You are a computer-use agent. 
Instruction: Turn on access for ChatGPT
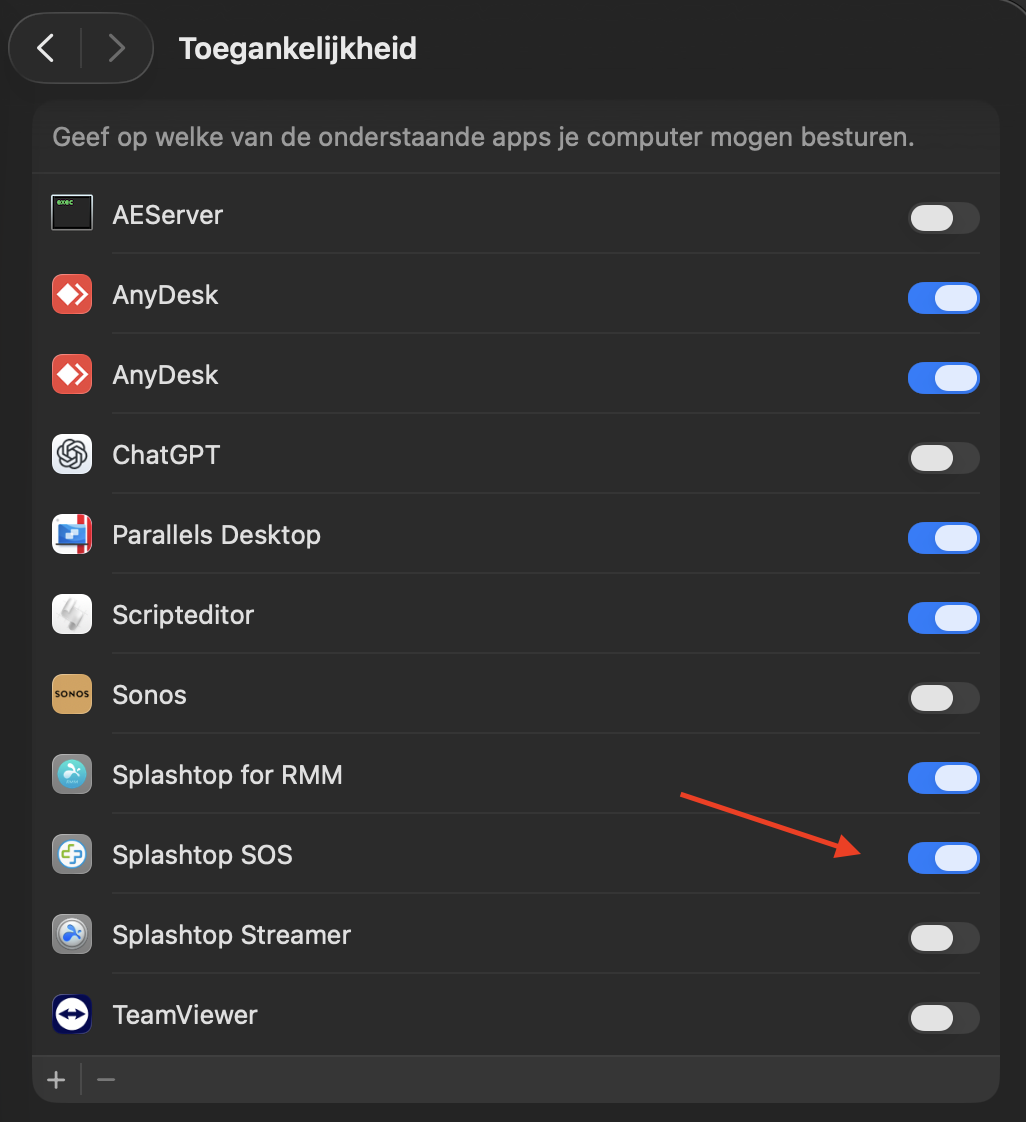pos(943,458)
